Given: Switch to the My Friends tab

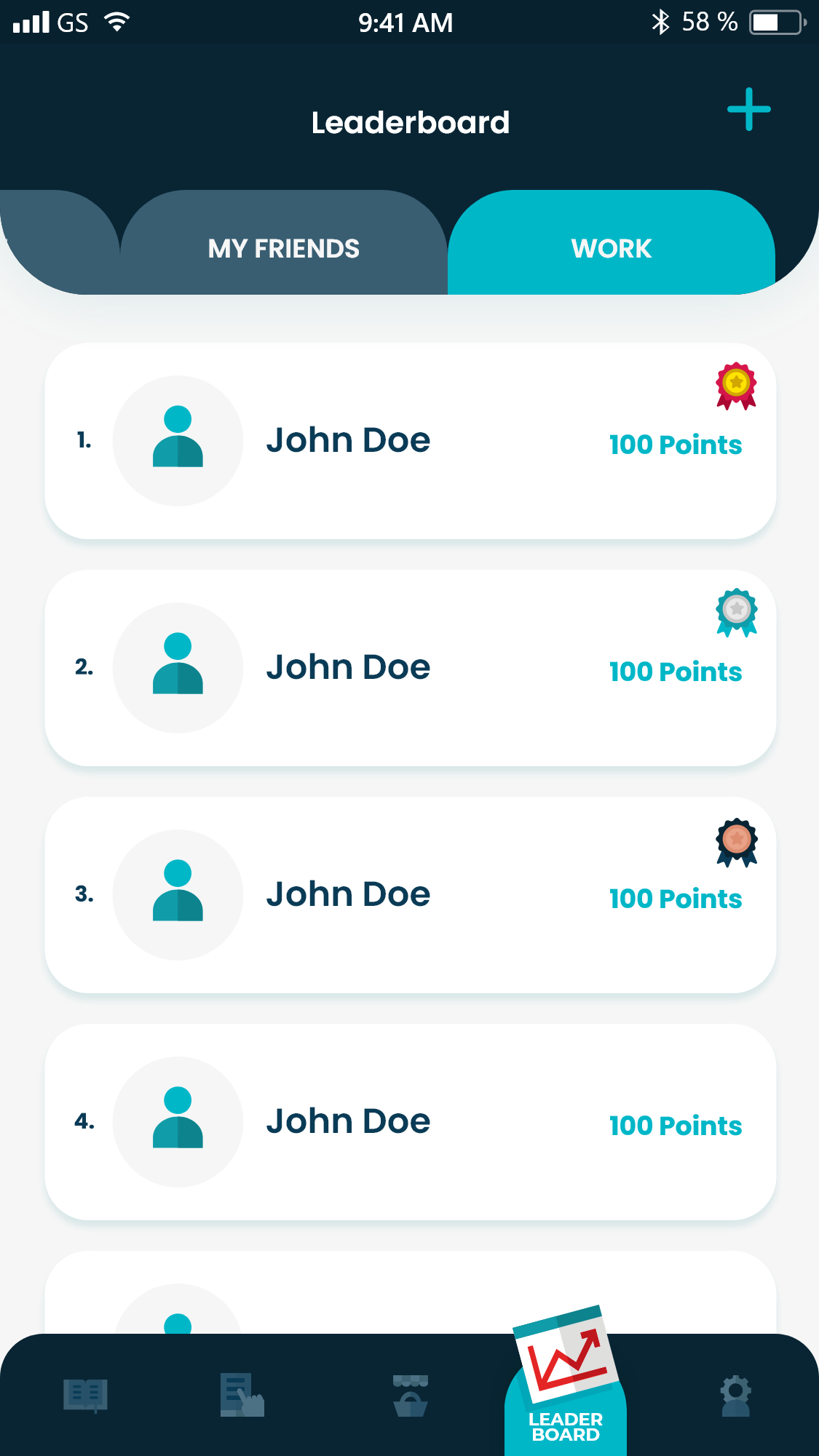Looking at the screenshot, I should [x=284, y=248].
